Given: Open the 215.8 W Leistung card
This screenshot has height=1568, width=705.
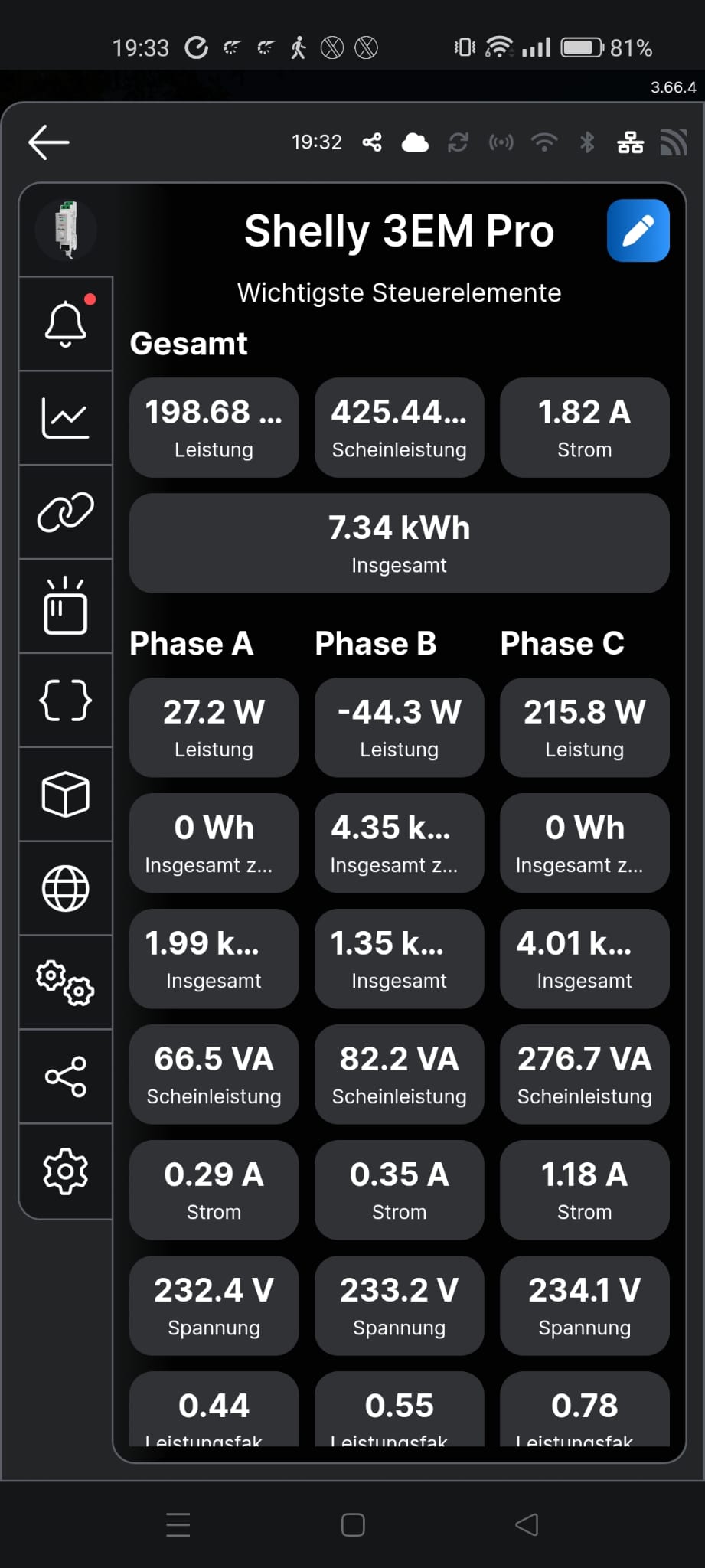Looking at the screenshot, I should [584, 727].
